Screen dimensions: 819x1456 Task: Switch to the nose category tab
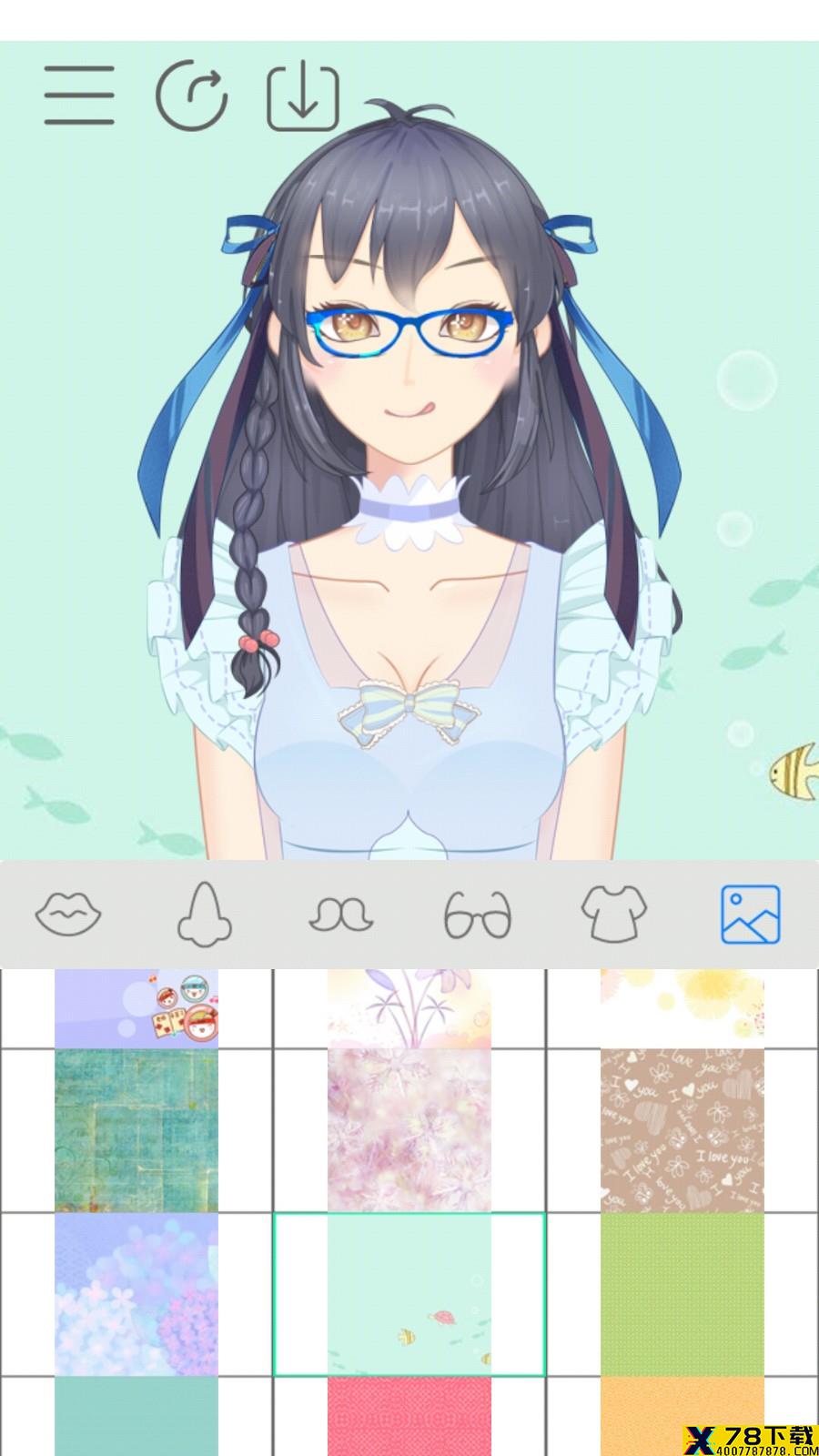tap(205, 914)
